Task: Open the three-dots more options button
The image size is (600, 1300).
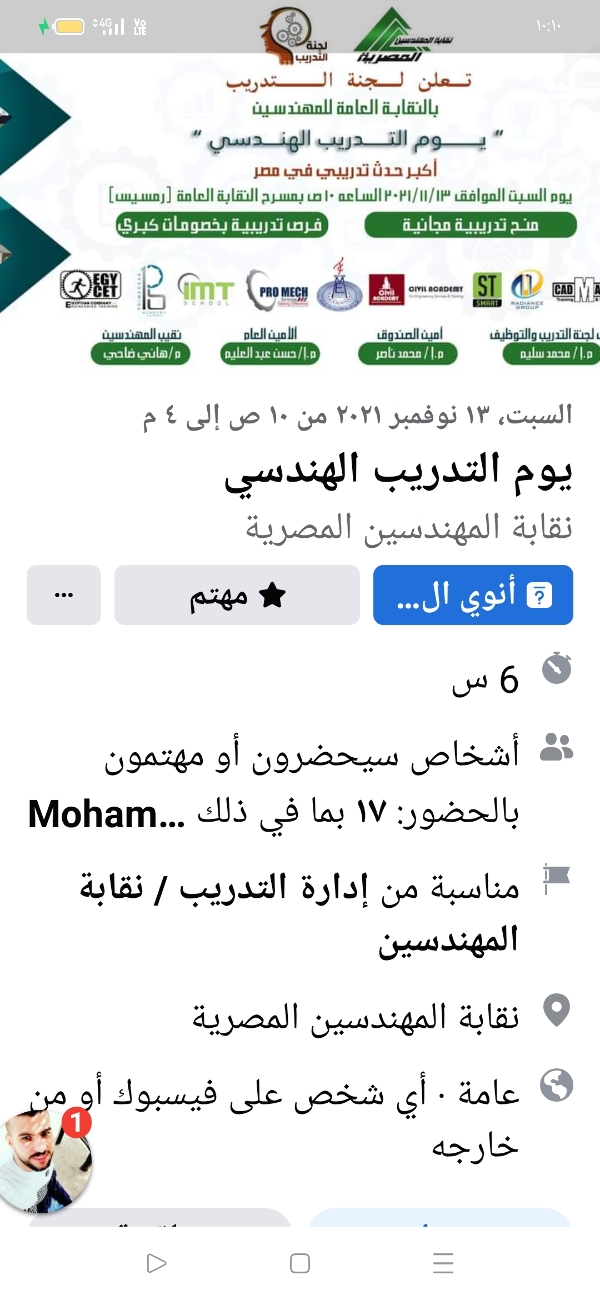Action: (x=64, y=596)
